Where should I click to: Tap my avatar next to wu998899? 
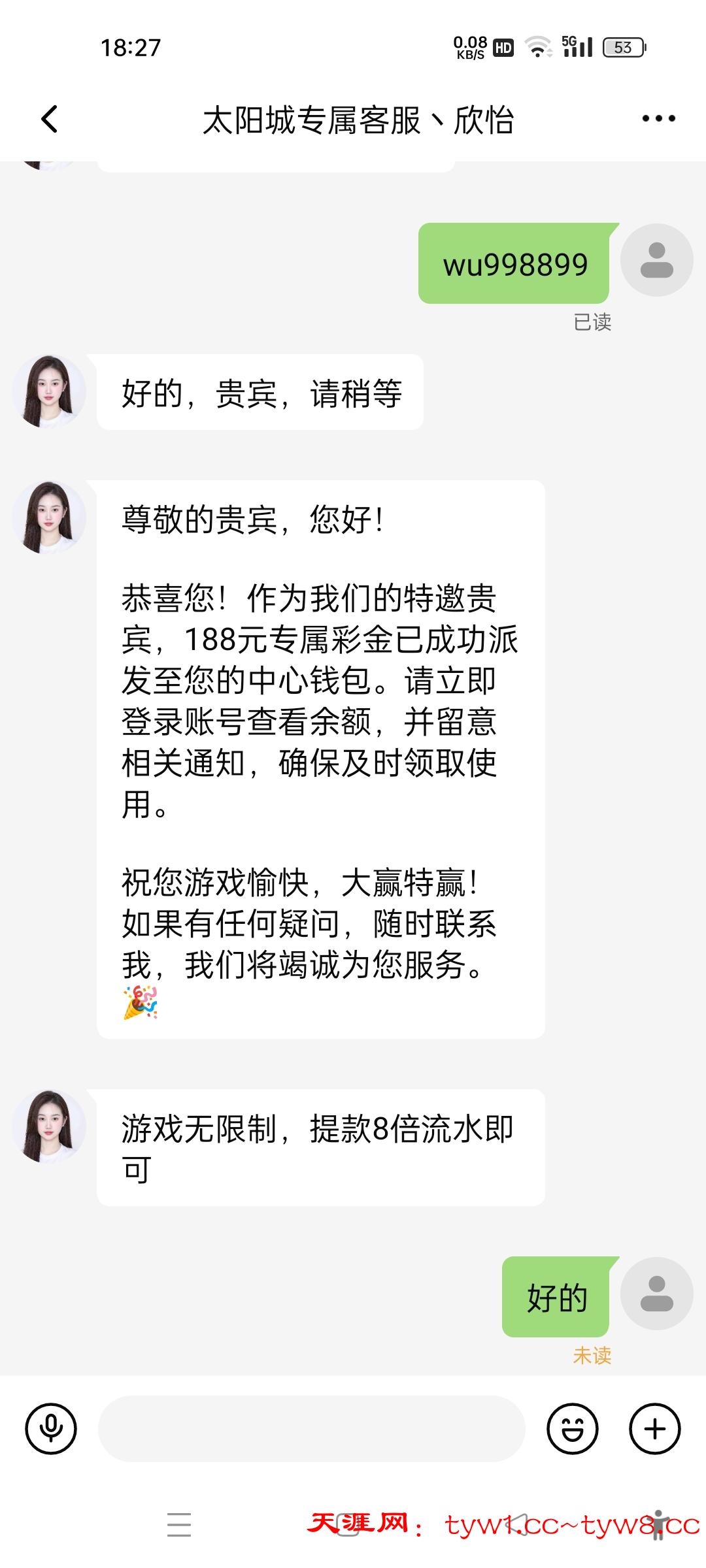(x=656, y=260)
